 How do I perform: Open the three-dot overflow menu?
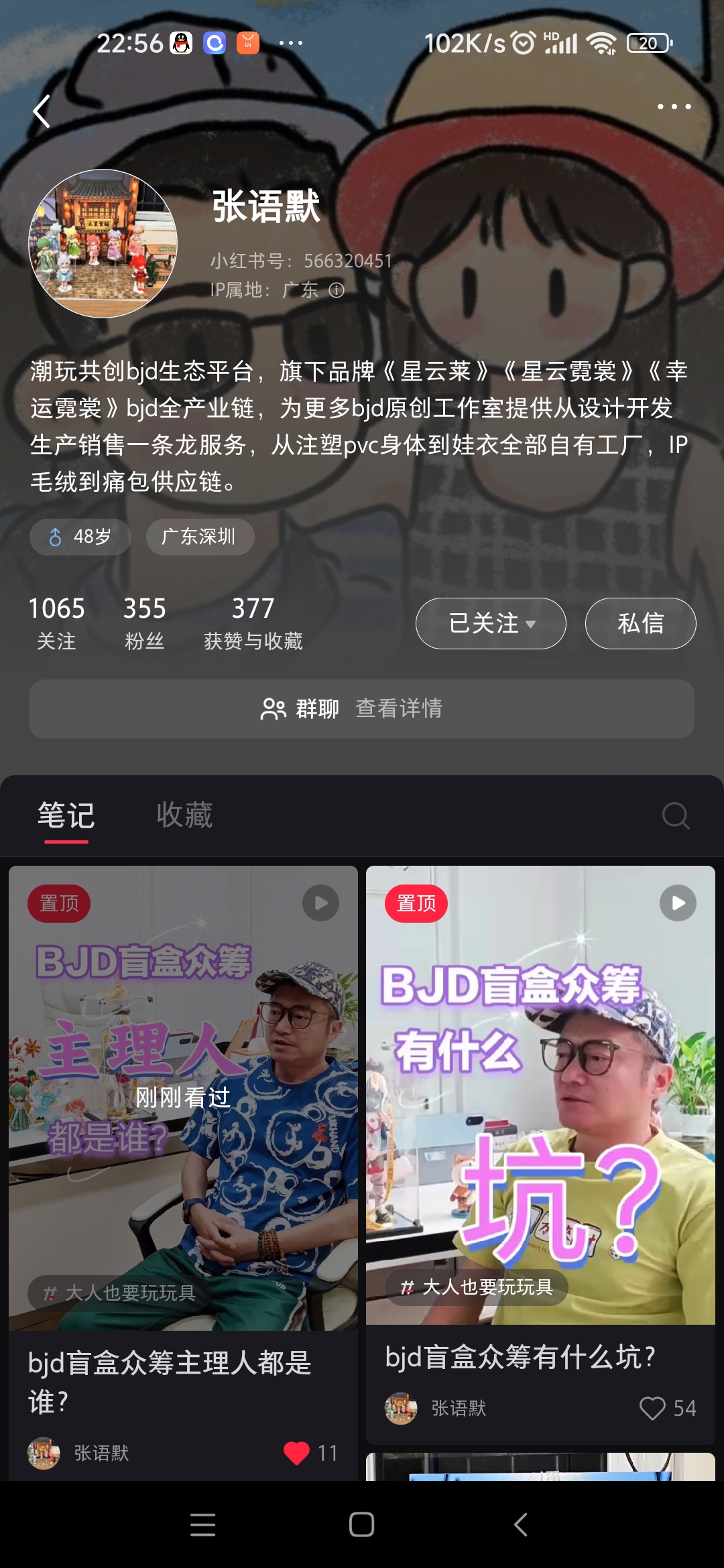673,107
